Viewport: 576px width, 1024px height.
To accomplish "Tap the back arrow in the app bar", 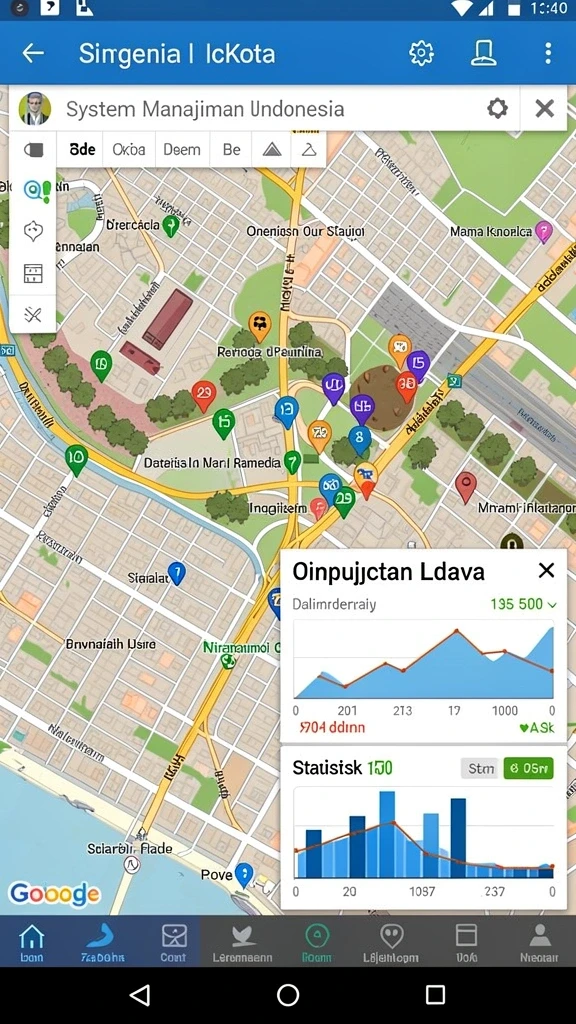I will tap(33, 54).
